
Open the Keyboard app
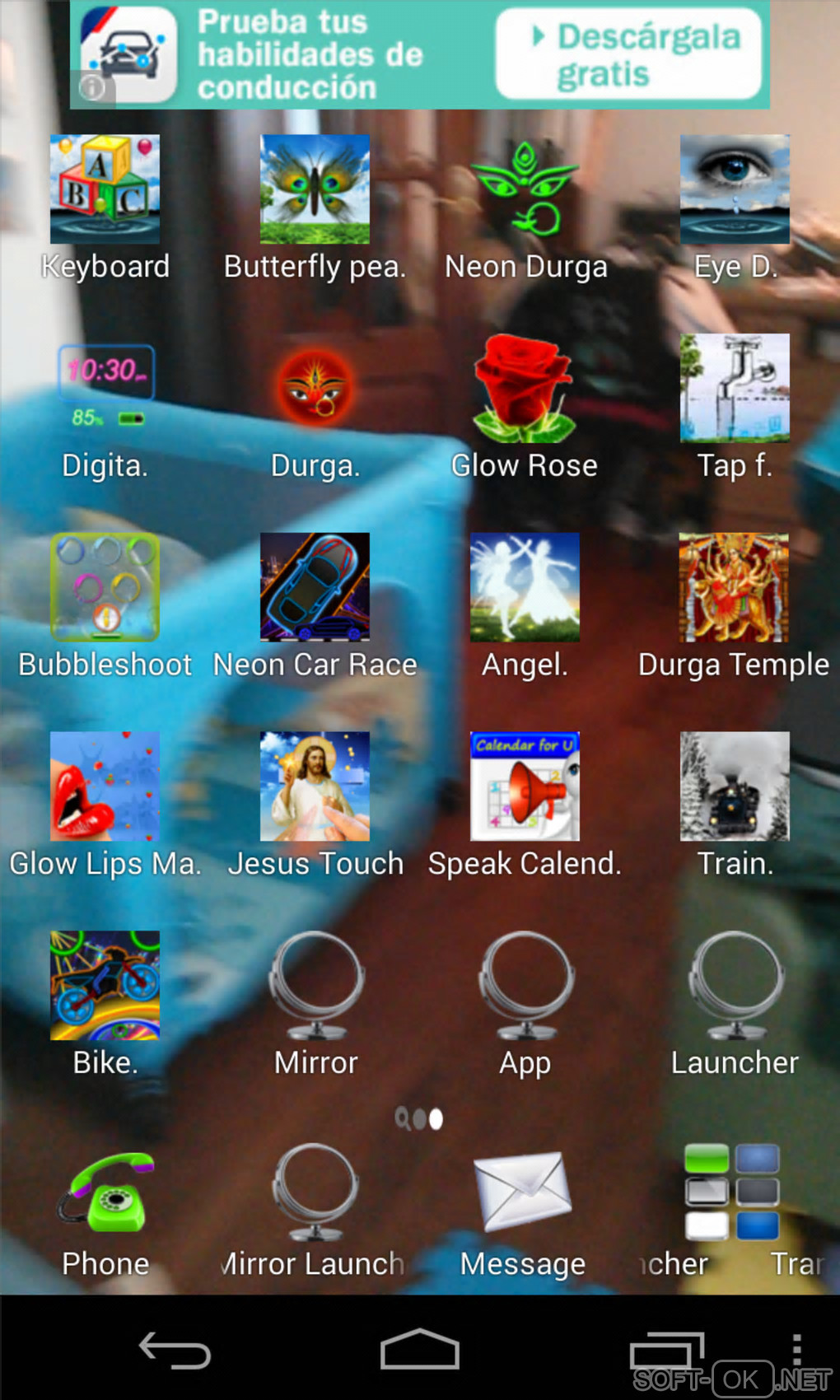(x=105, y=190)
